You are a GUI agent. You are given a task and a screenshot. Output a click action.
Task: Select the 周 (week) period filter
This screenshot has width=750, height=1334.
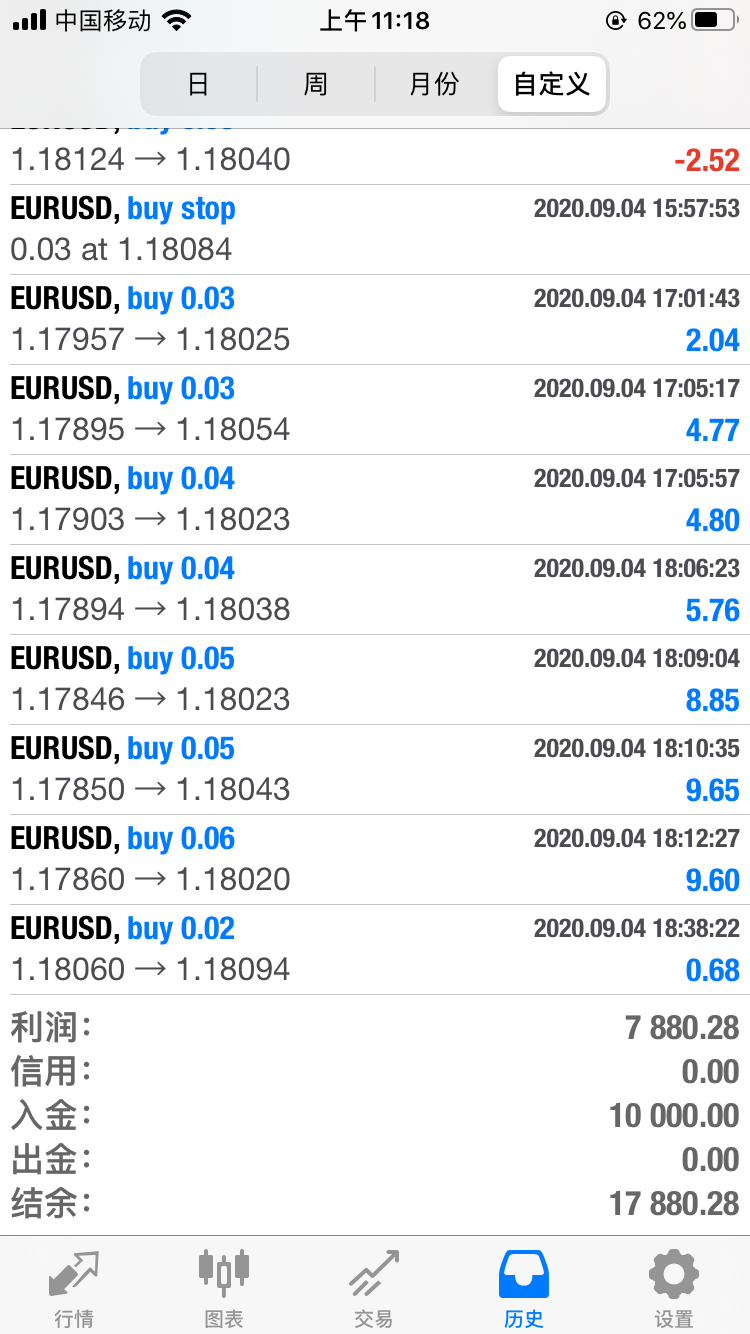pyautogui.click(x=316, y=84)
